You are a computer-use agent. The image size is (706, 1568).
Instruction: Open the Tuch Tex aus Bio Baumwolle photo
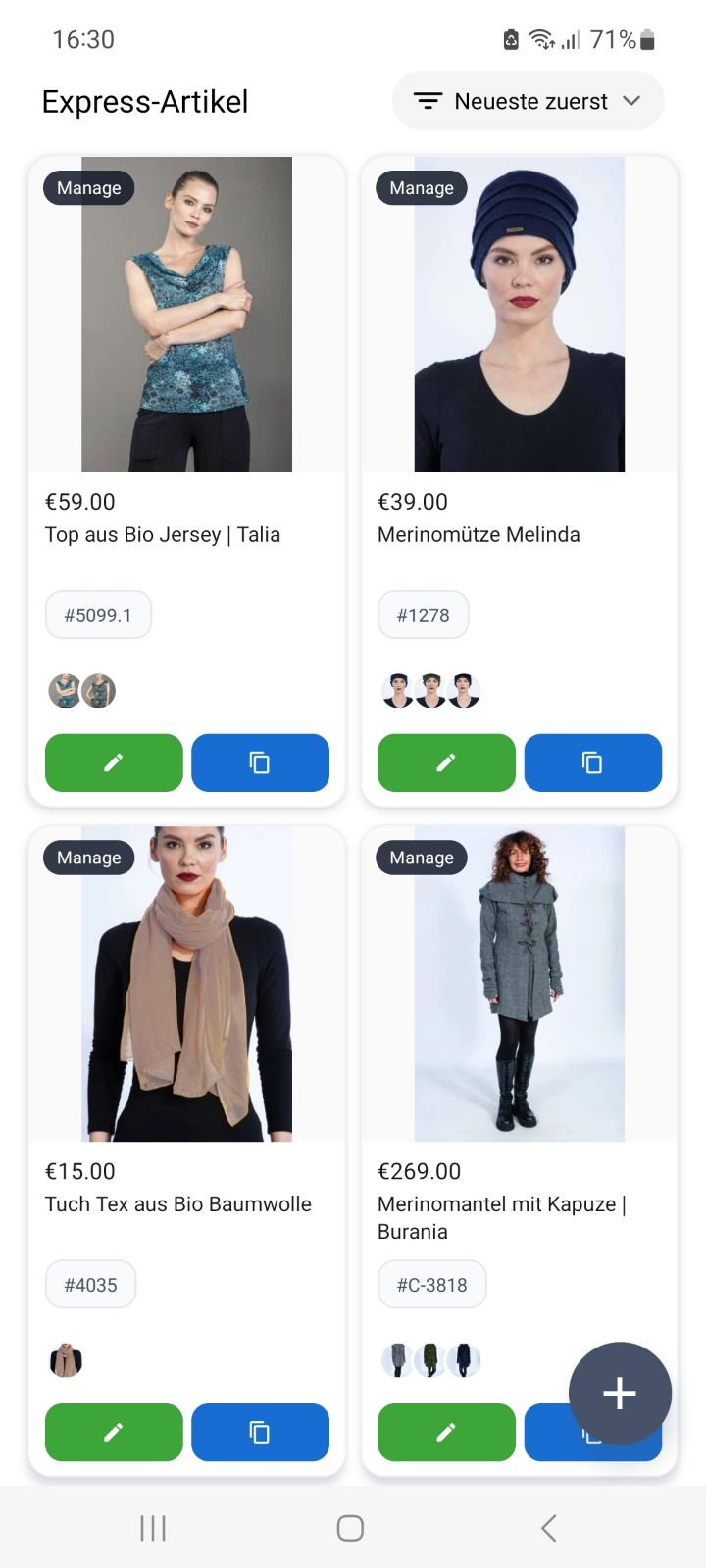(x=186, y=984)
